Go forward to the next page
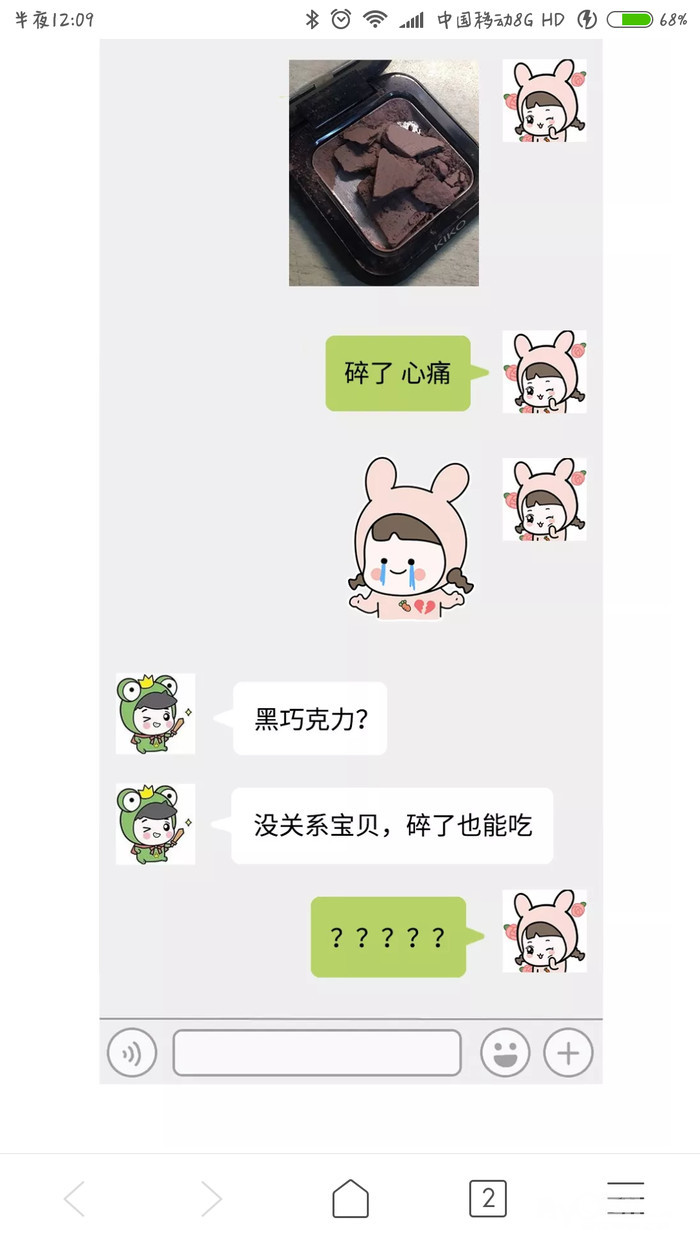Image resolution: width=700 pixels, height=1244 pixels. click(211, 1198)
